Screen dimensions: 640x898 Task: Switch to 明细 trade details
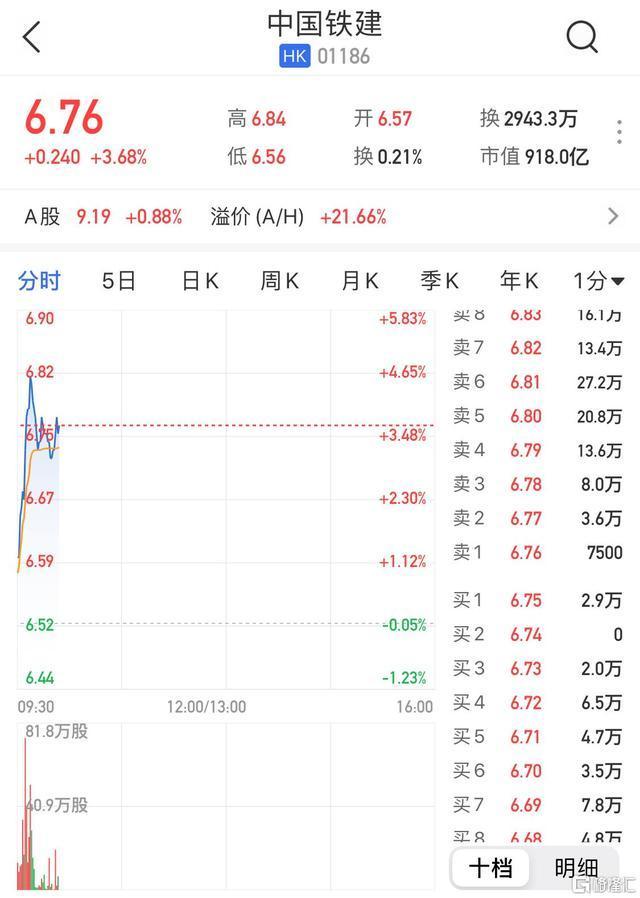pos(576,867)
